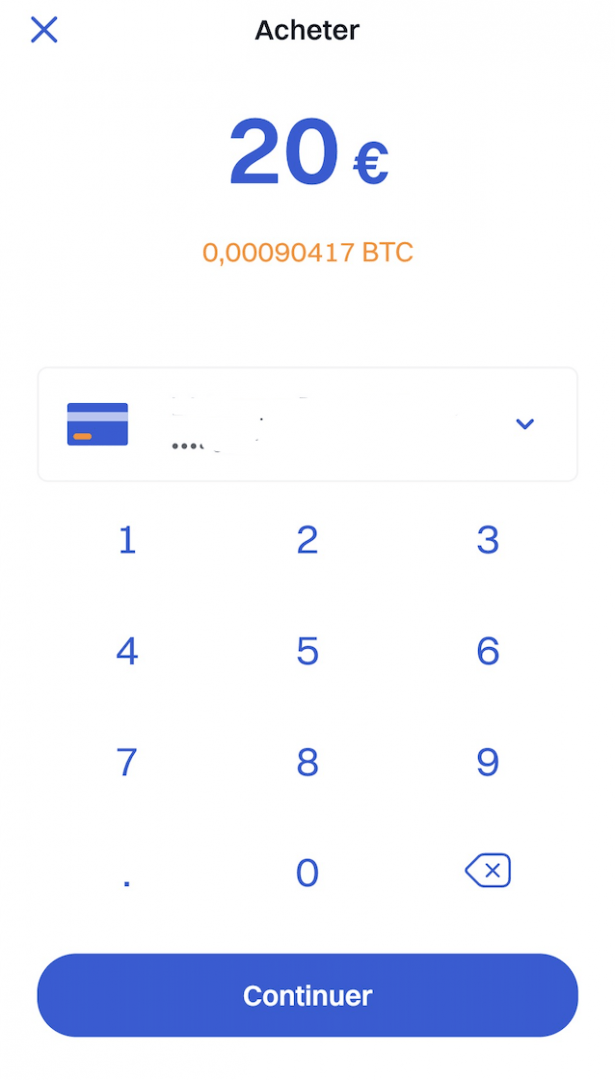Enter digit 7 on the keypad
This screenshot has width=615, height=1080.
(127, 763)
